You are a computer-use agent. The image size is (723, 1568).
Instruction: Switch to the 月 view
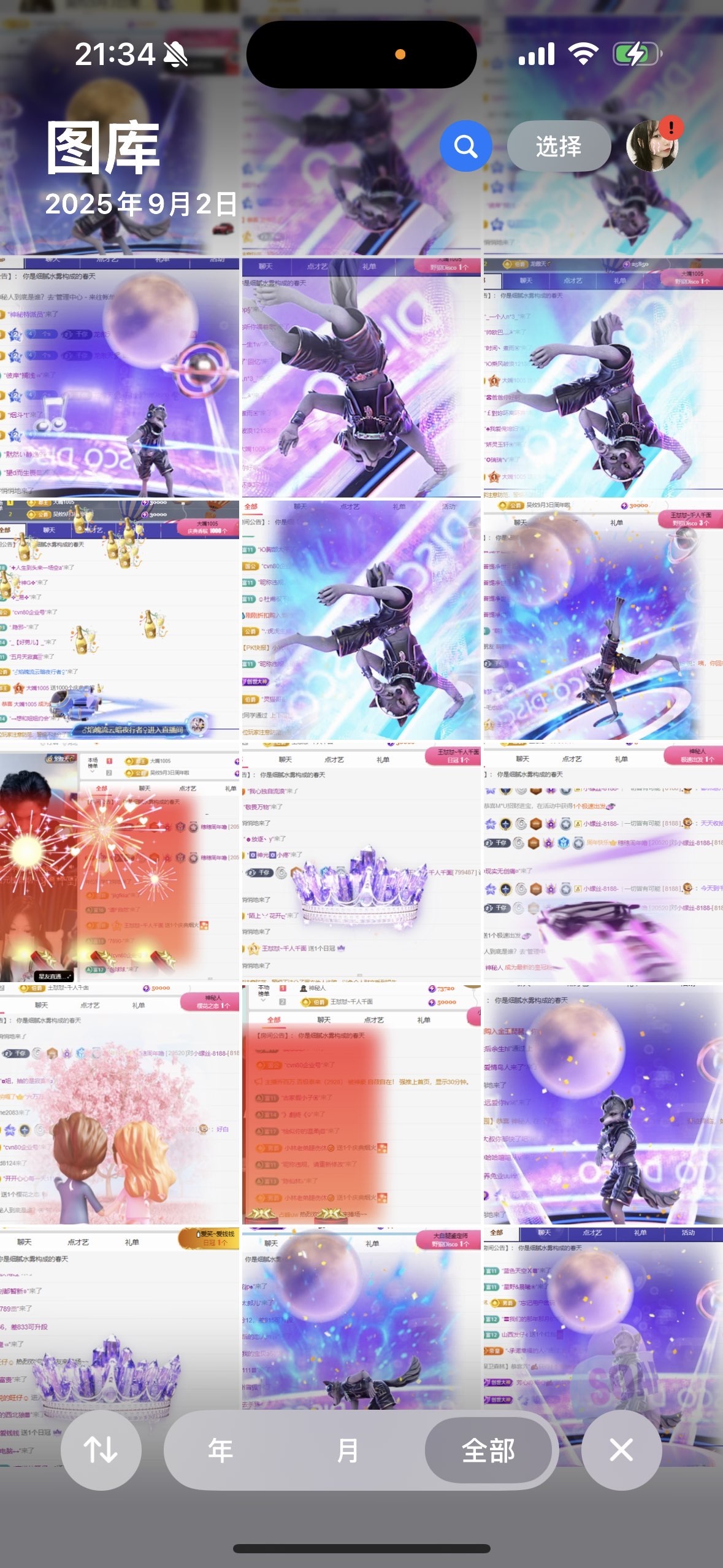click(348, 1450)
